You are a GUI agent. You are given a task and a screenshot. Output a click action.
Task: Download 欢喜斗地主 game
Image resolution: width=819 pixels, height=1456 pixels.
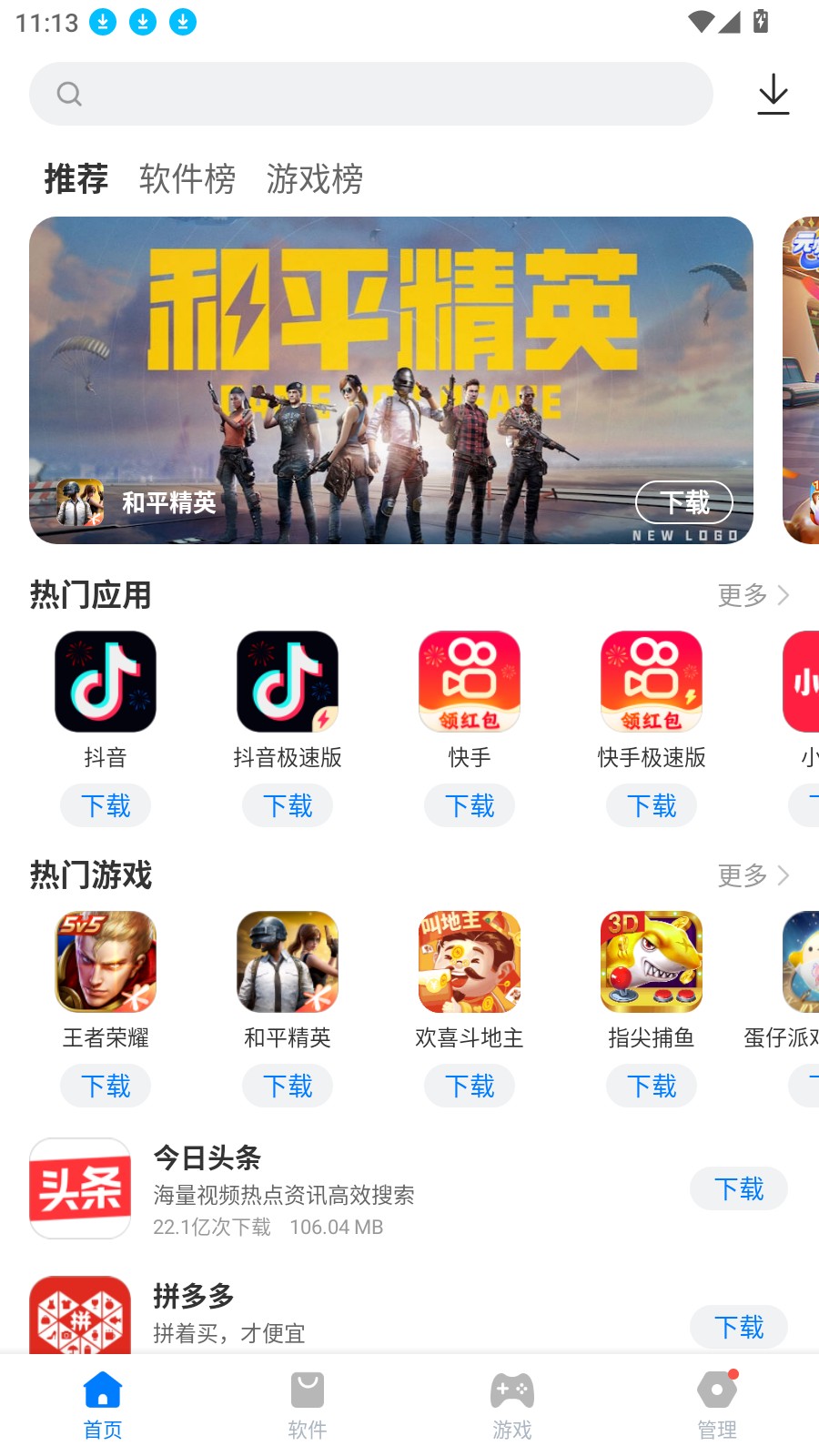point(470,1086)
